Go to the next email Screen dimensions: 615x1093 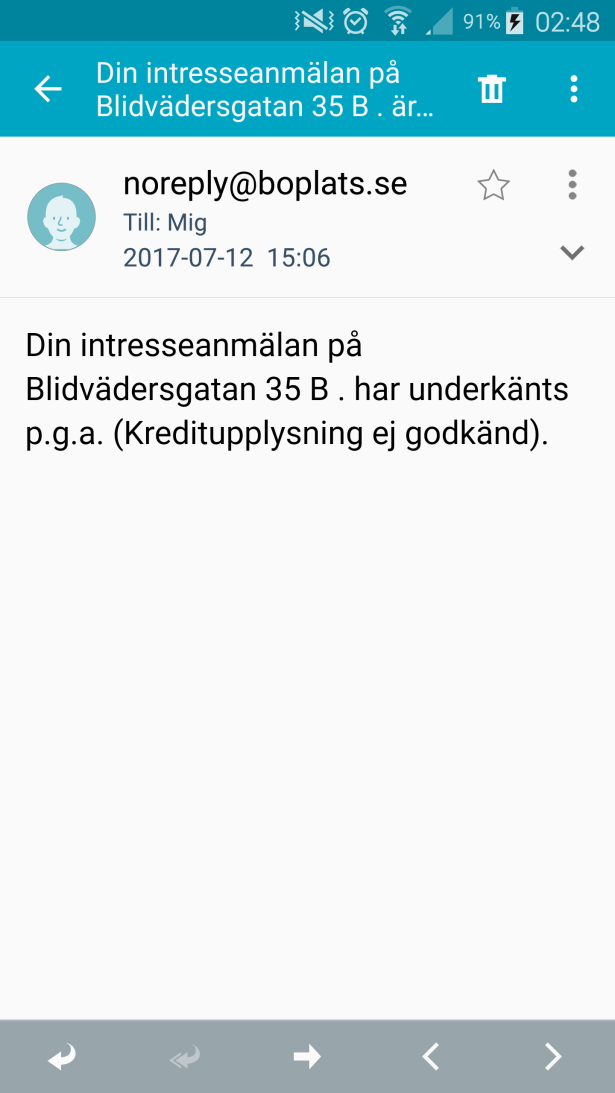[552, 1056]
